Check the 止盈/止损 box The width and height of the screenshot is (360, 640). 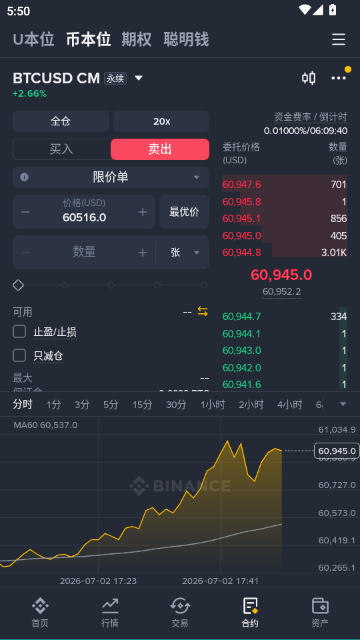pyautogui.click(x=19, y=331)
